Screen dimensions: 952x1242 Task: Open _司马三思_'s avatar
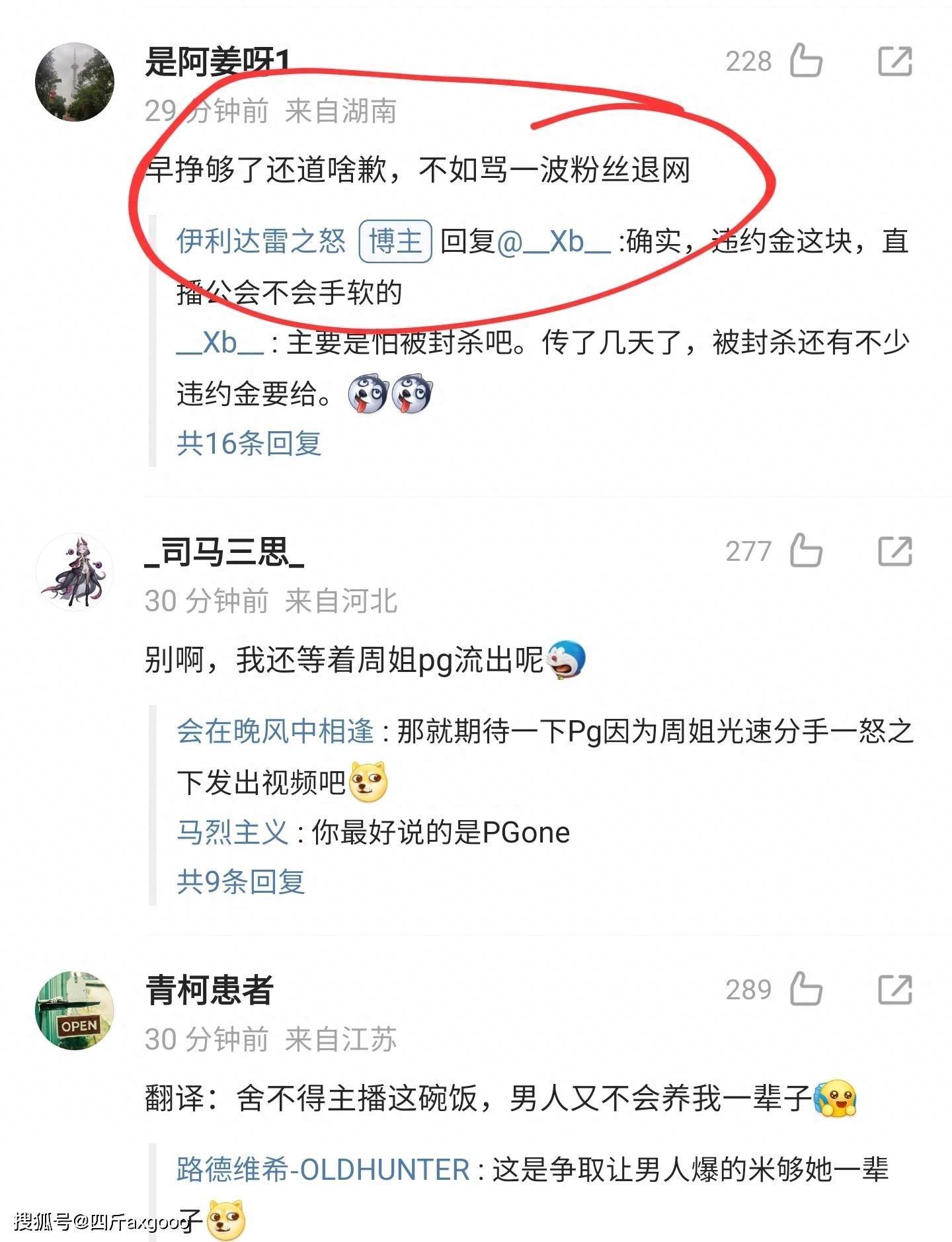75,572
